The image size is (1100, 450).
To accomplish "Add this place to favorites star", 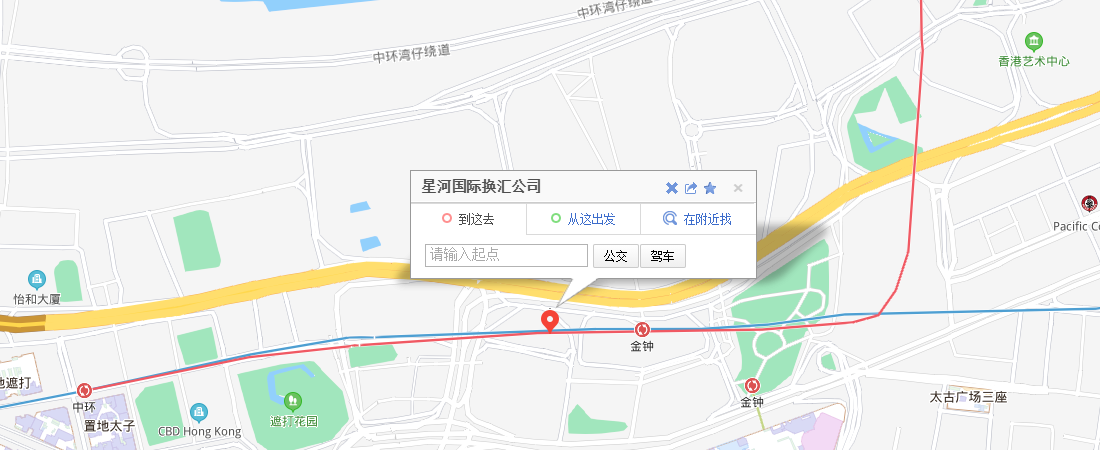I will tap(710, 188).
